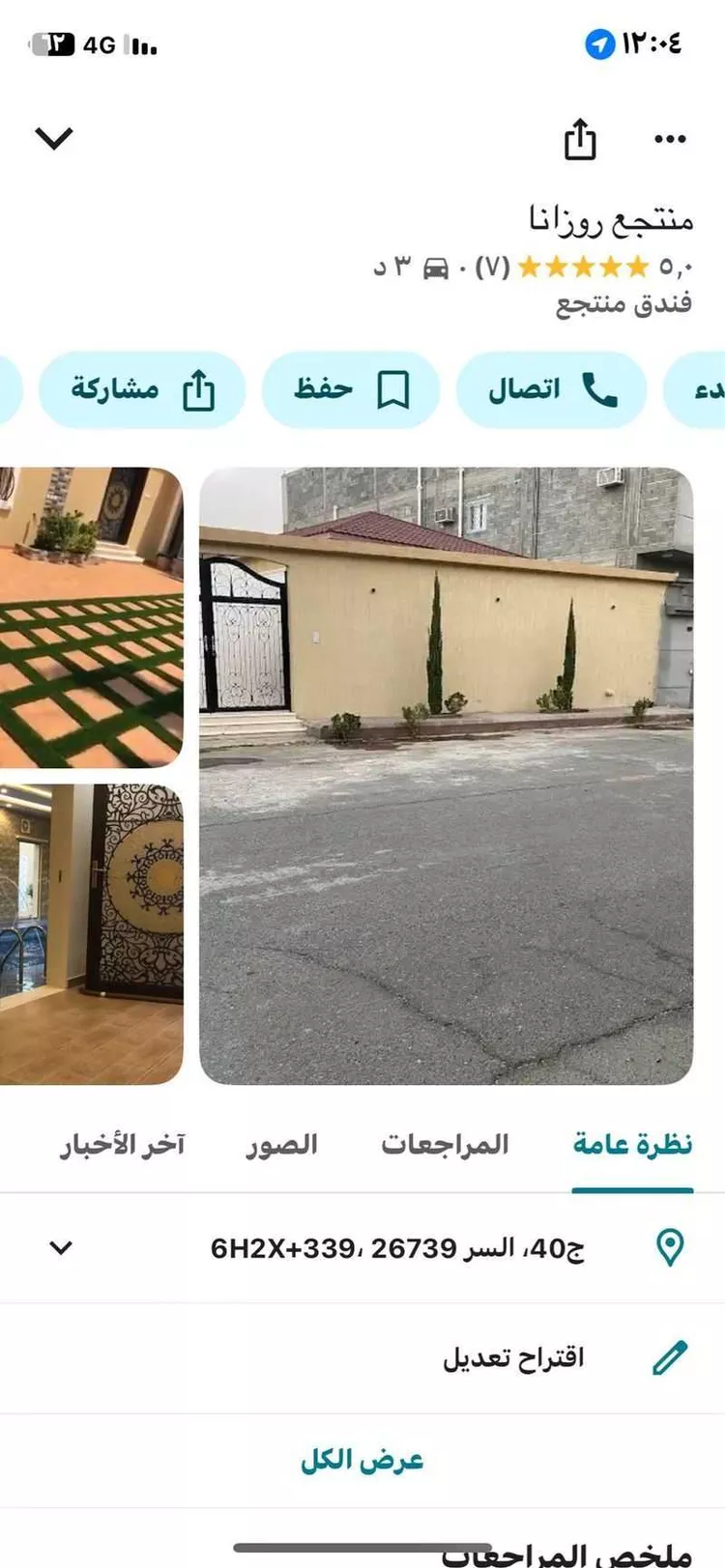Toggle the اتصال call chip

551,388
